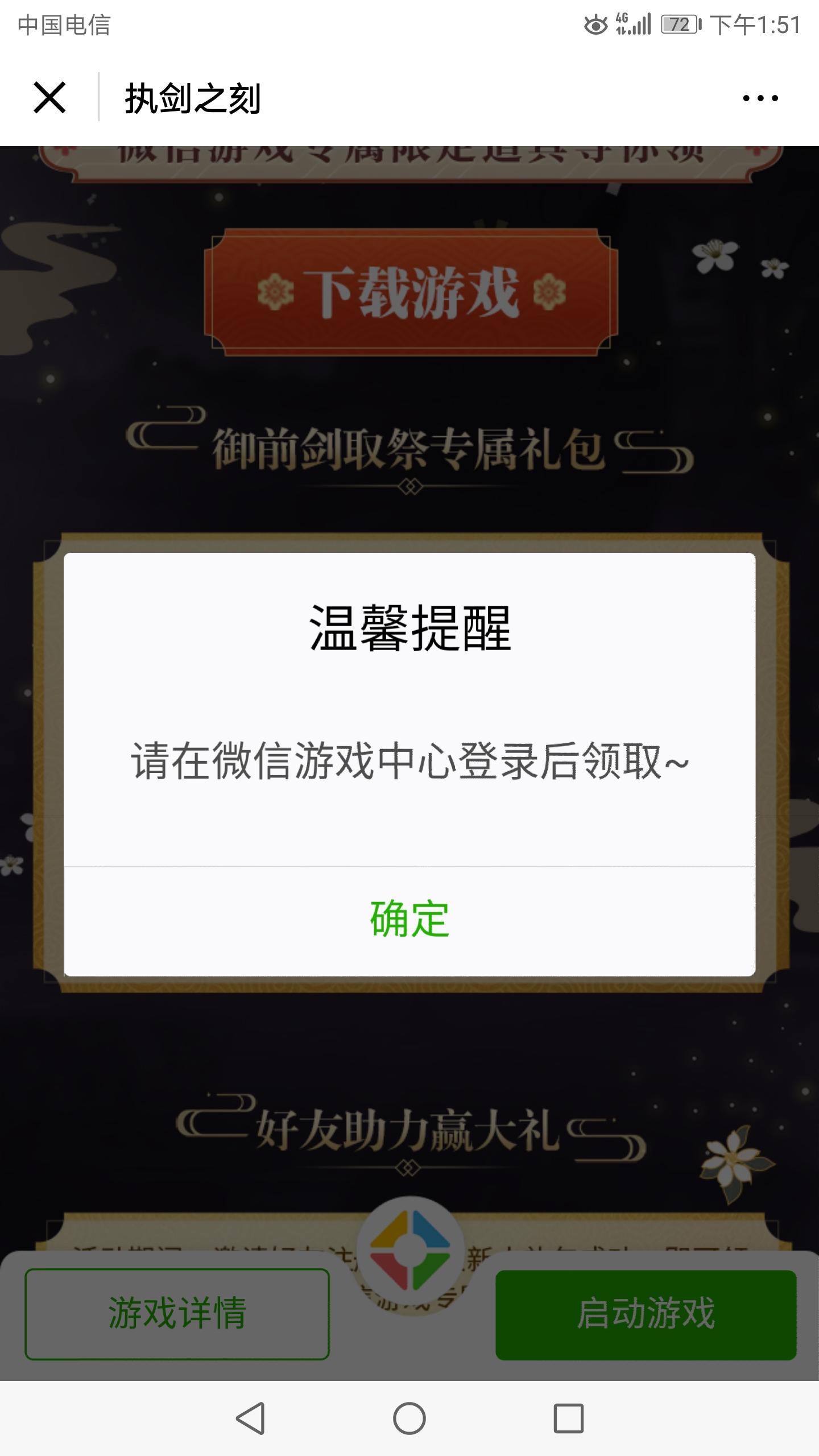Close the webpage with the X icon
Viewport: 819px width, 1456px height.
point(50,98)
